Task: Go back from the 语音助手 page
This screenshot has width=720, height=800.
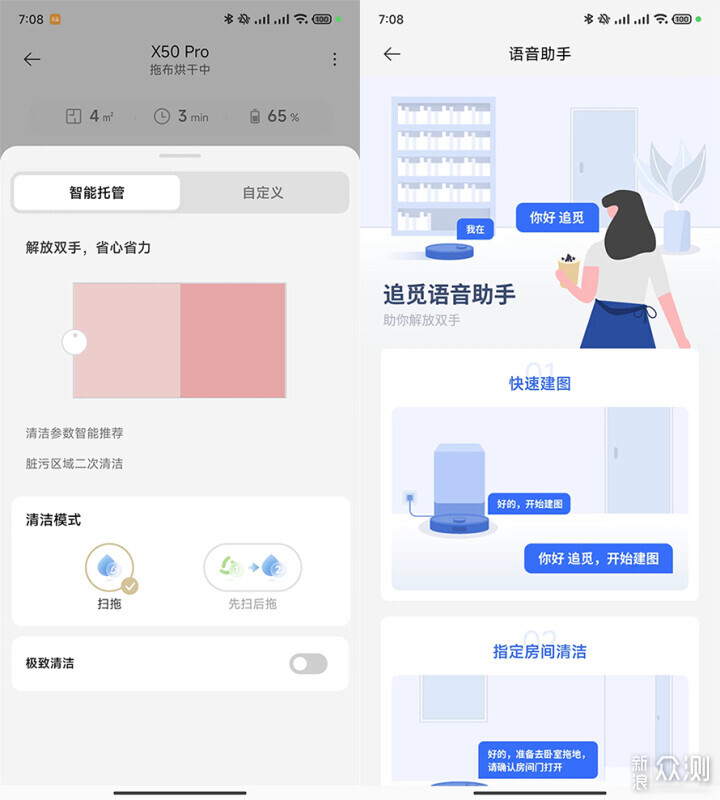Action: (392, 54)
